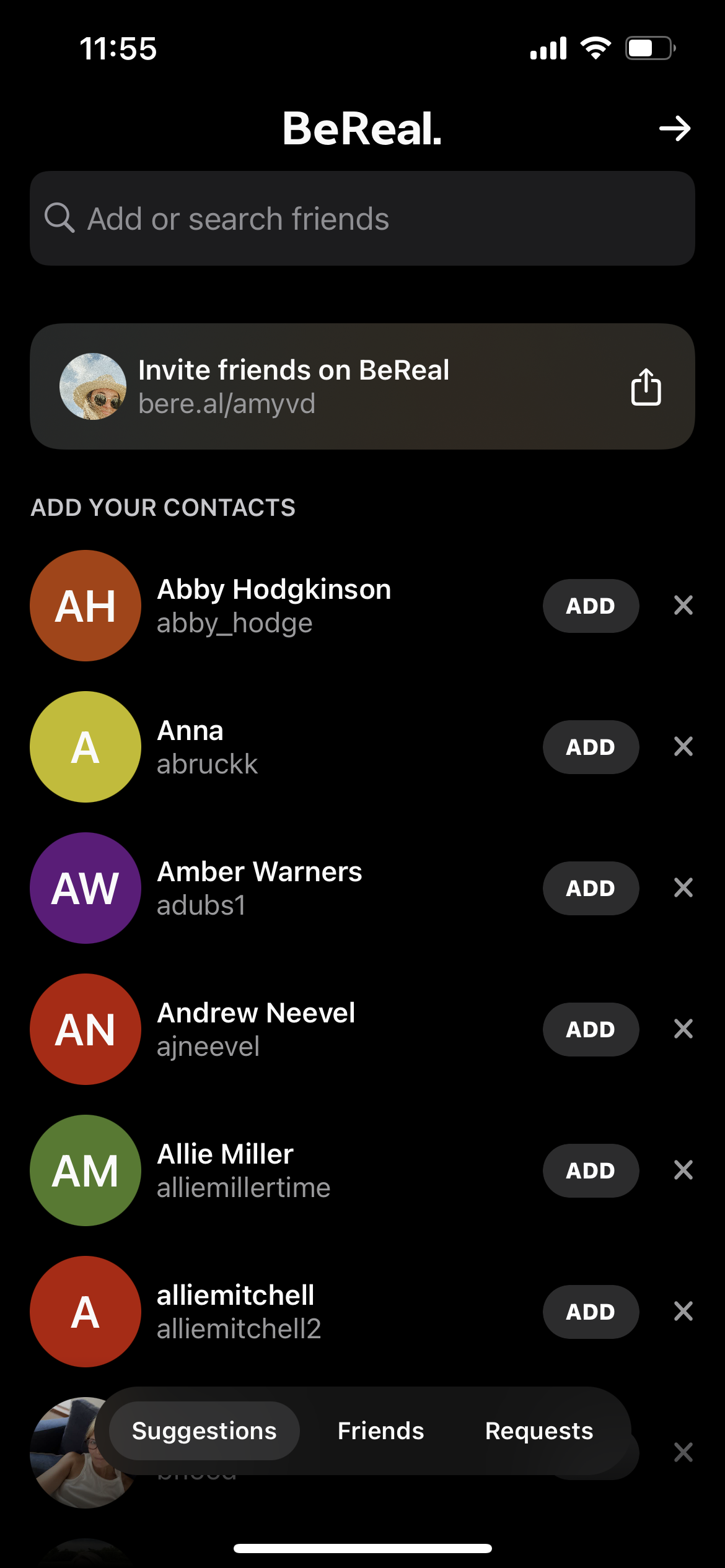Dismiss Amber Warners suggestion
Image resolution: width=725 pixels, height=1568 pixels.
click(683, 888)
